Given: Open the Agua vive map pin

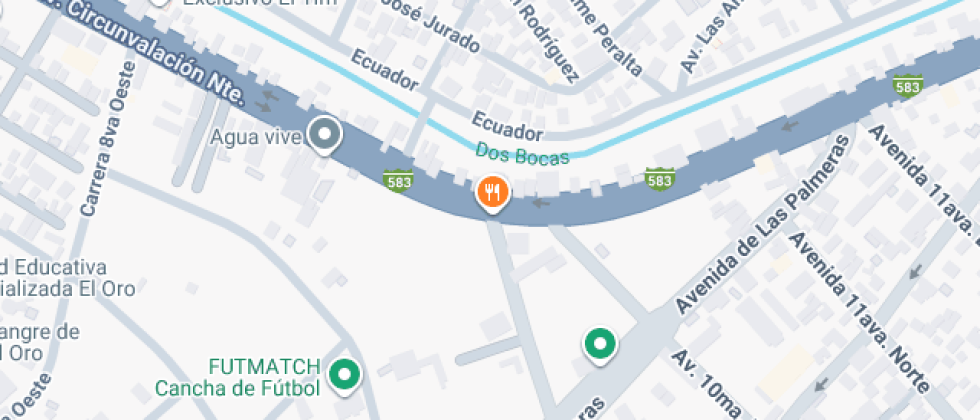Looking at the screenshot, I should pos(324,134).
